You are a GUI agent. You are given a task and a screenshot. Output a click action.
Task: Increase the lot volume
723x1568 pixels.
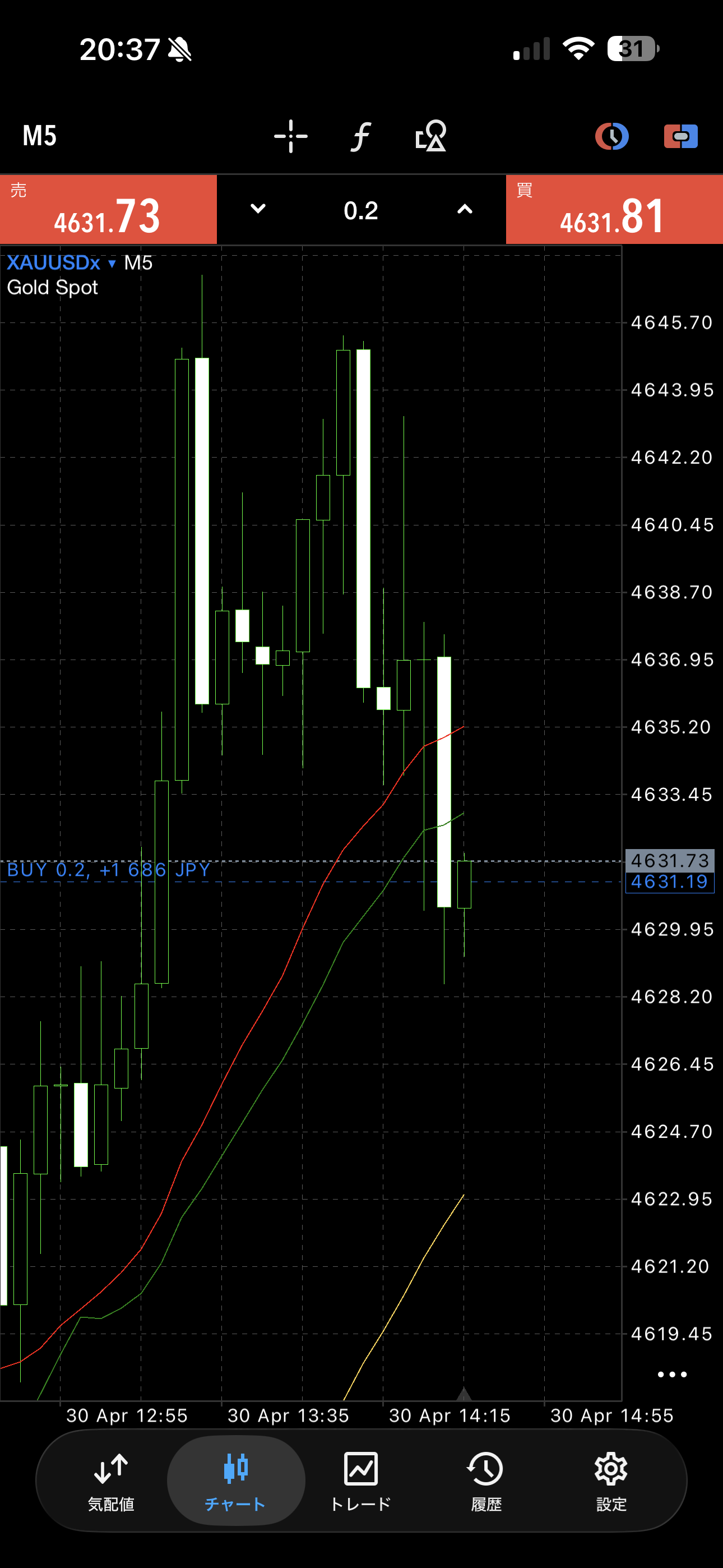click(x=465, y=209)
